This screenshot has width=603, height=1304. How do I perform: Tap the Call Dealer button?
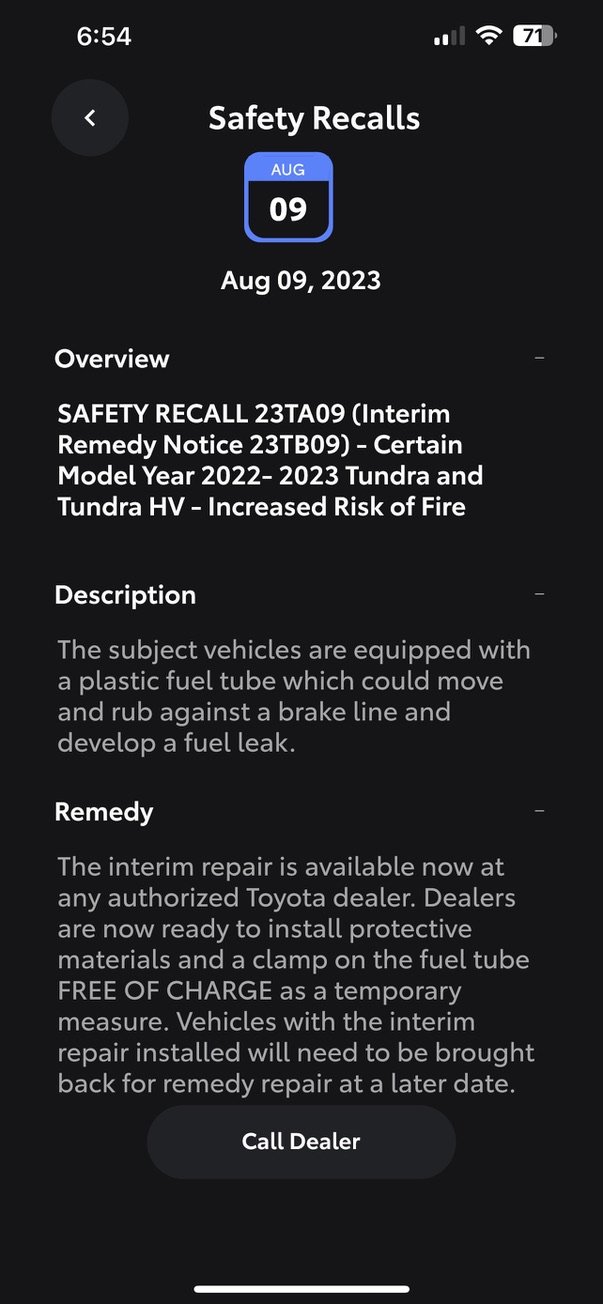[301, 1141]
